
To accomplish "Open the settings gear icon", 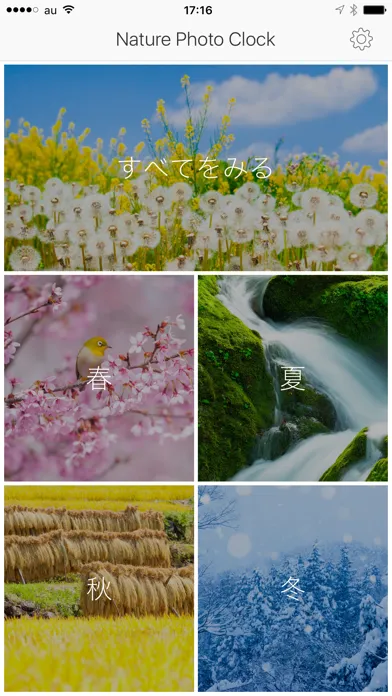I will [x=361, y=39].
